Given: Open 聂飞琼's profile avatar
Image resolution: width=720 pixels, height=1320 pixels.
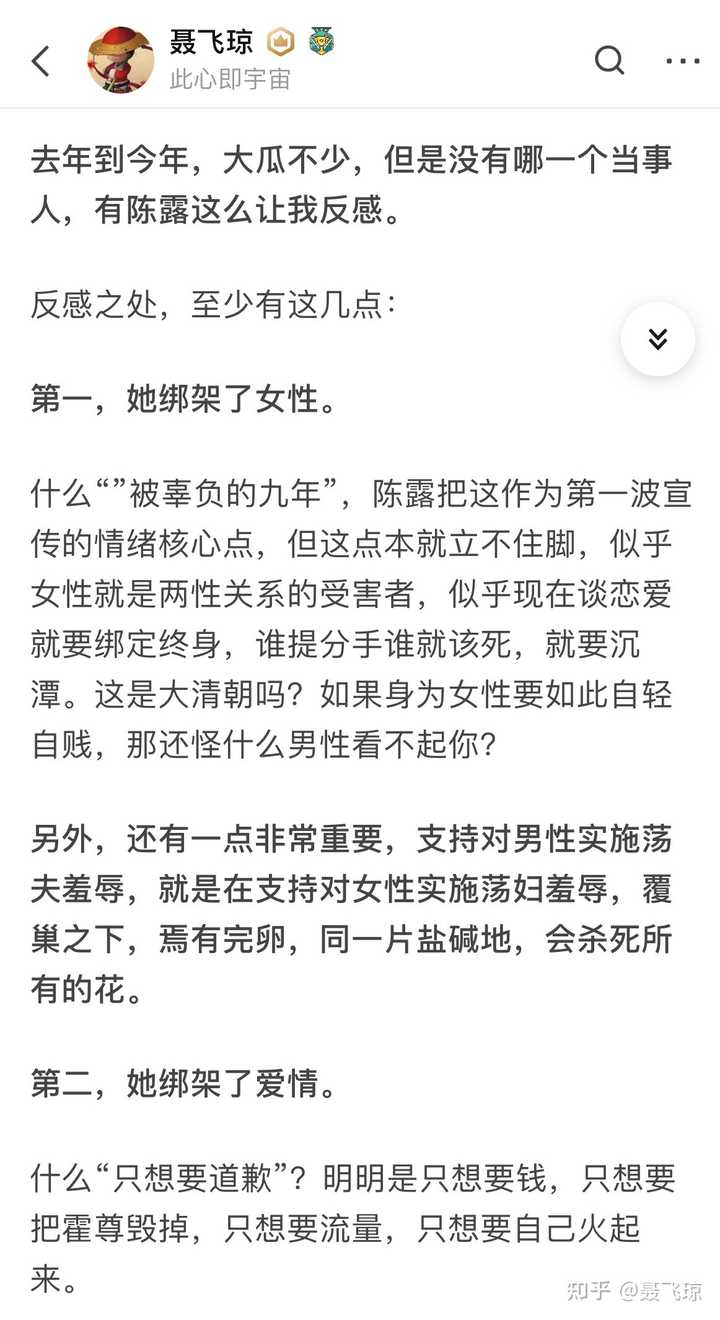Looking at the screenshot, I should [x=121, y=60].
